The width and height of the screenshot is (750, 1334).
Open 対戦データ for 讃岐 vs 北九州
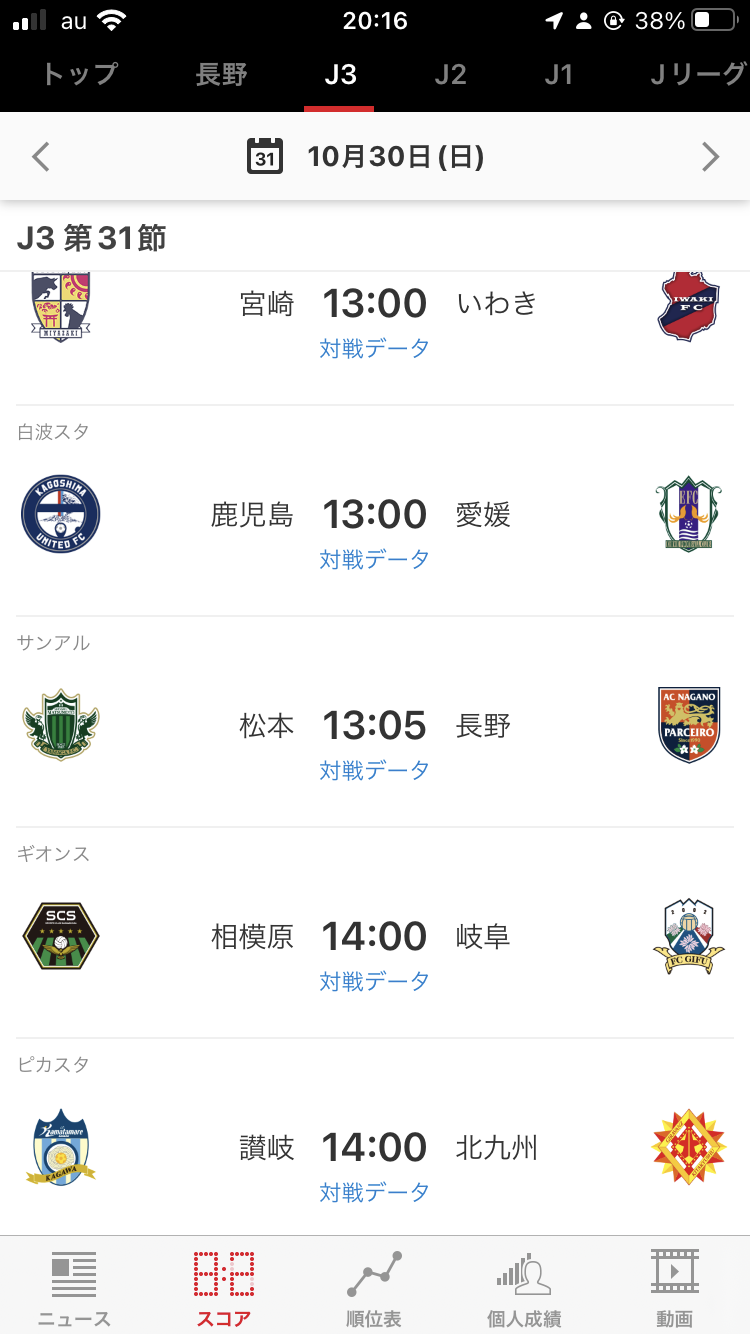pyautogui.click(x=375, y=1192)
